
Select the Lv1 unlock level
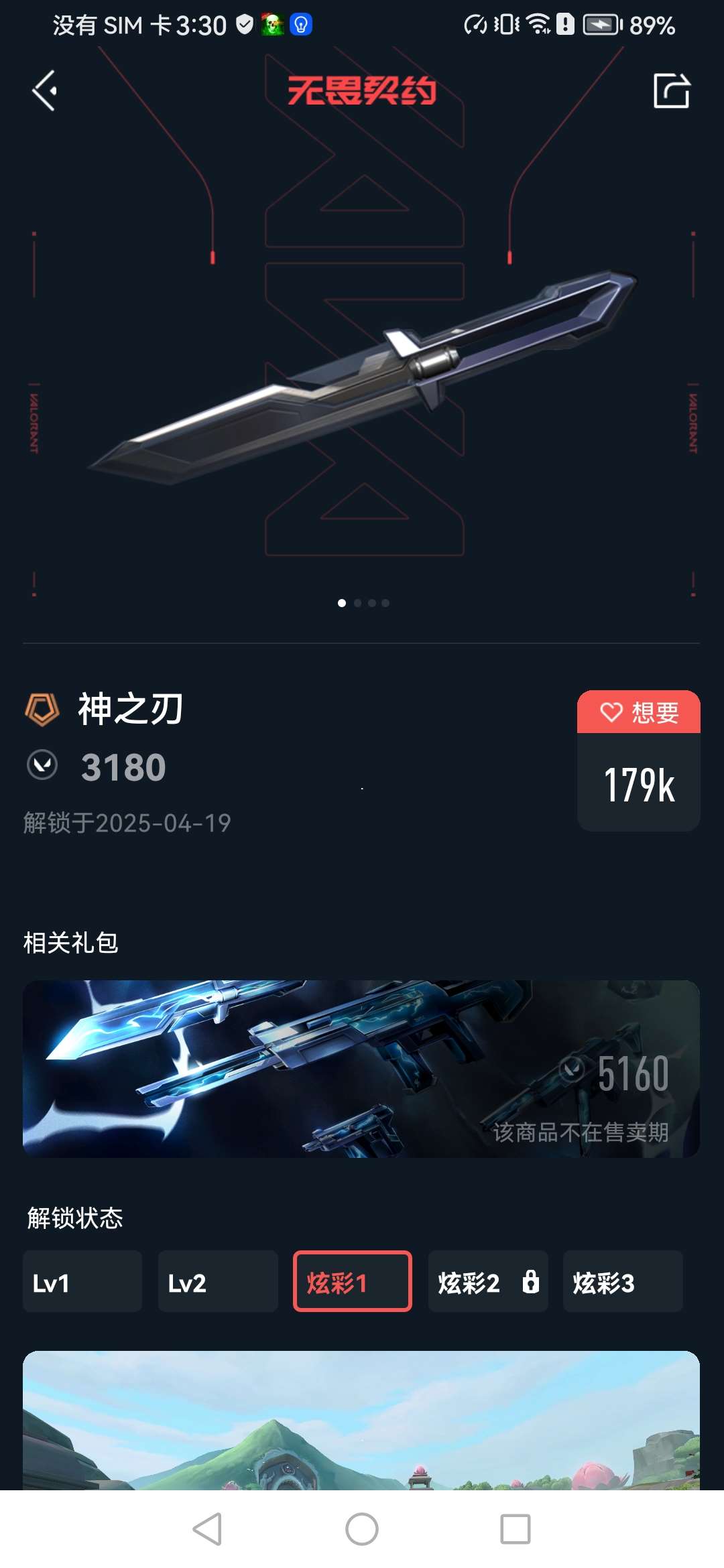[82, 1281]
